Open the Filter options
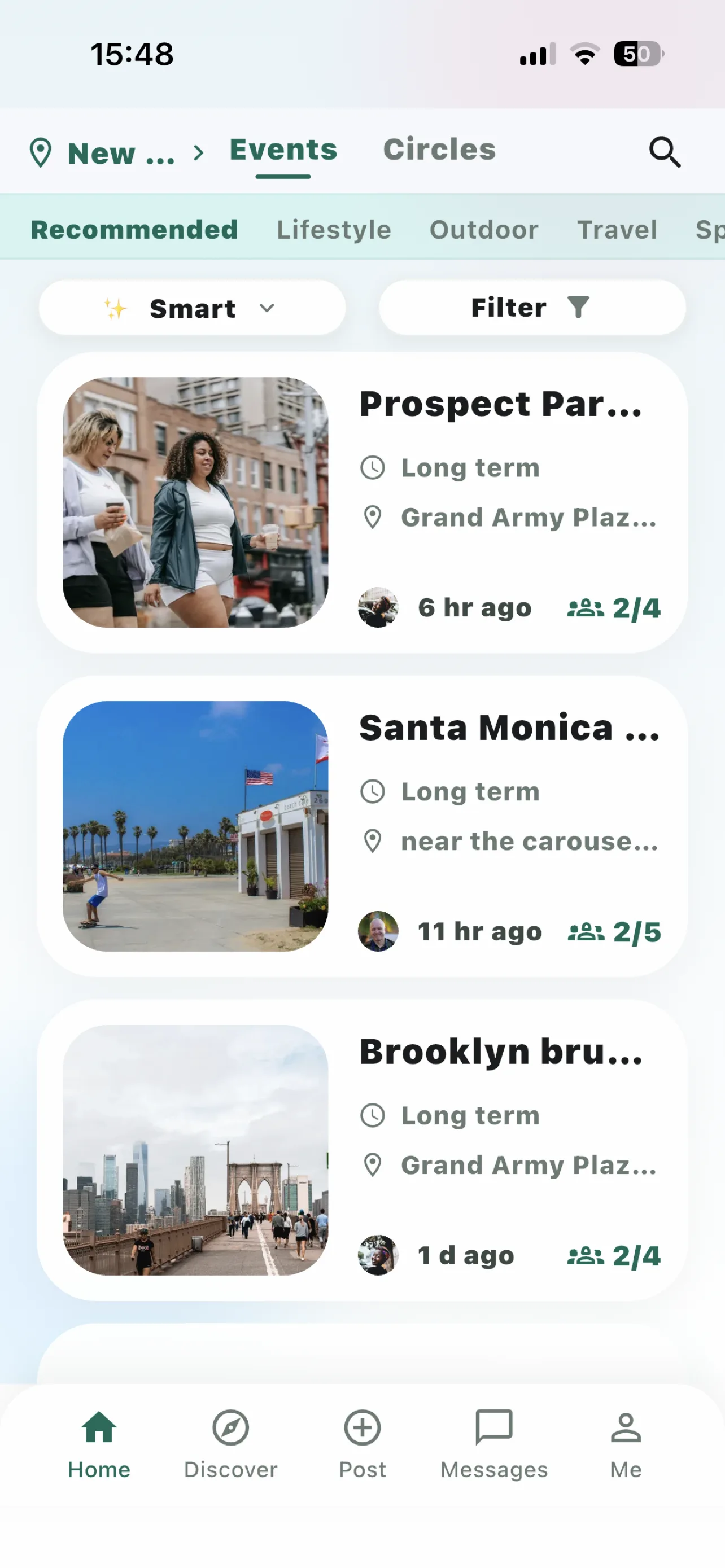The height and width of the screenshot is (1568, 725). [532, 308]
